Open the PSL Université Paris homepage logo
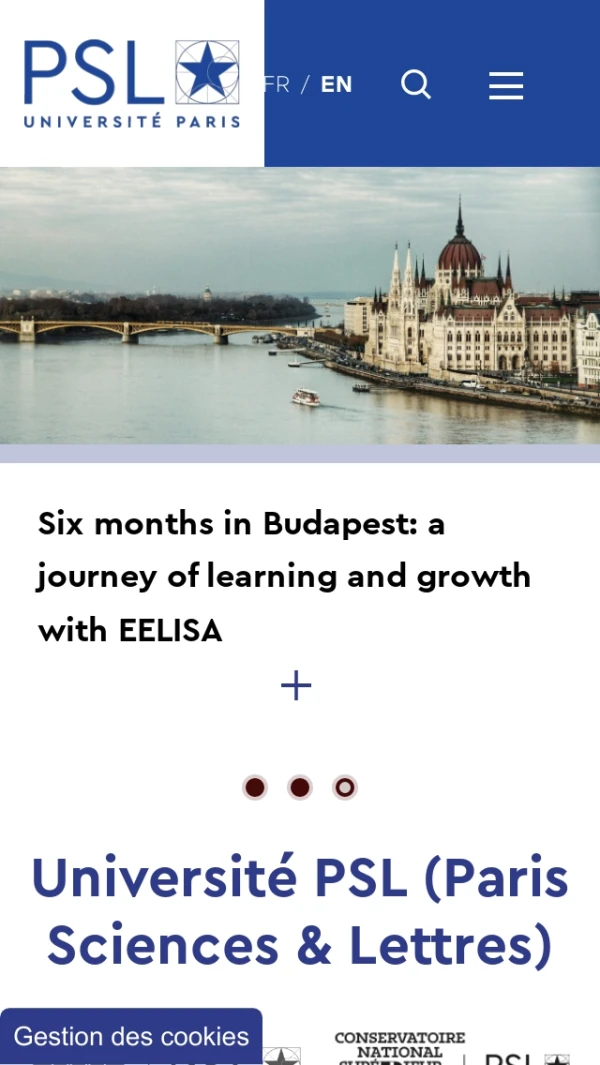The height and width of the screenshot is (1065, 600). pyautogui.click(x=132, y=84)
